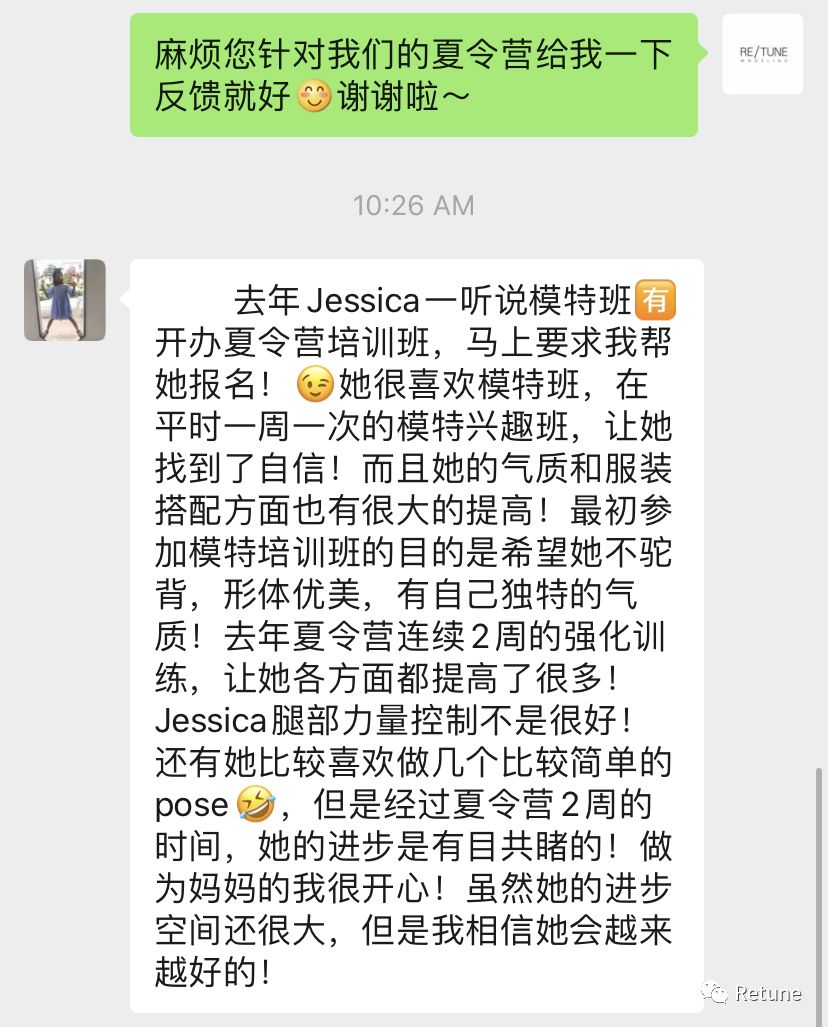The width and height of the screenshot is (828, 1027).
Task: Click the final exclamation line of feedback
Action: tap(213, 970)
